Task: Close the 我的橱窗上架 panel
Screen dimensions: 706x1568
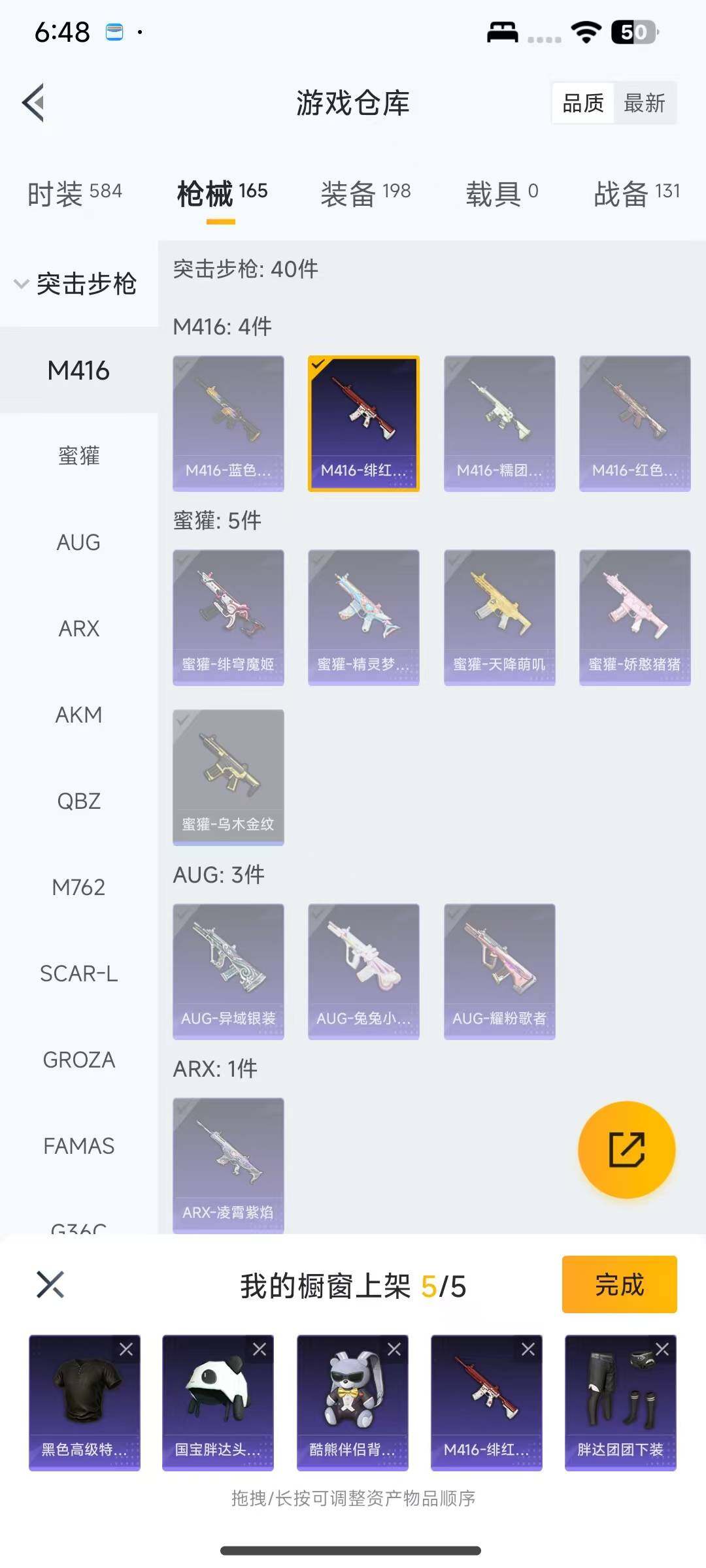Action: point(50,1284)
